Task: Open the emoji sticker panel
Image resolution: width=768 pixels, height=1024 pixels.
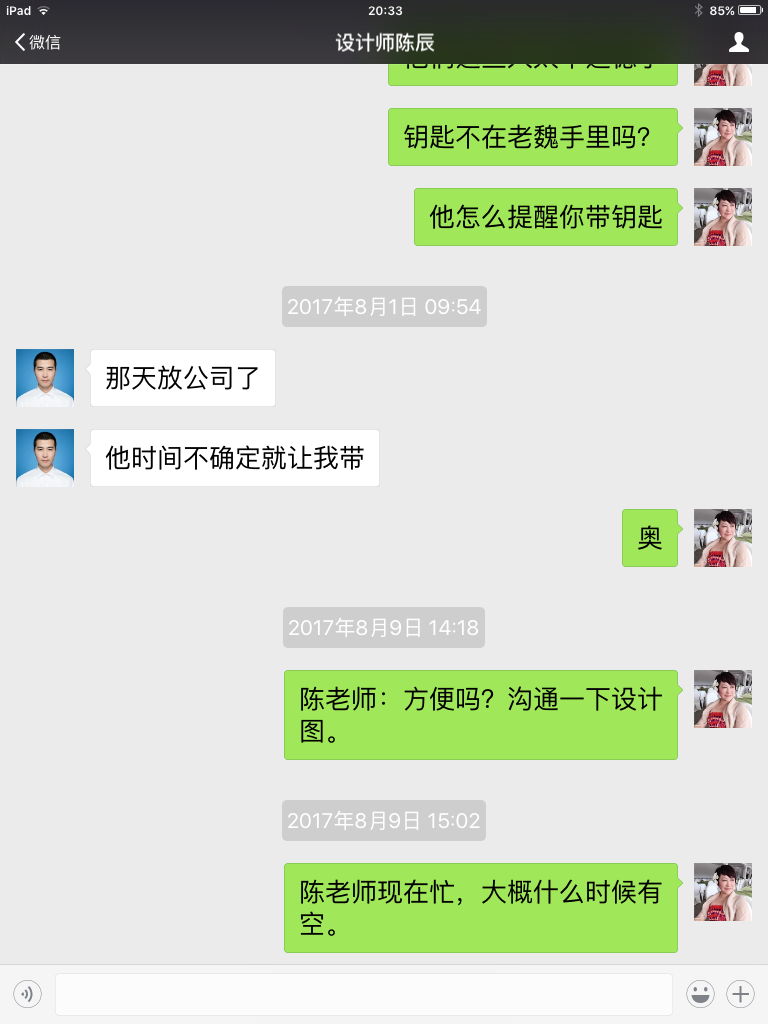Action: (700, 994)
